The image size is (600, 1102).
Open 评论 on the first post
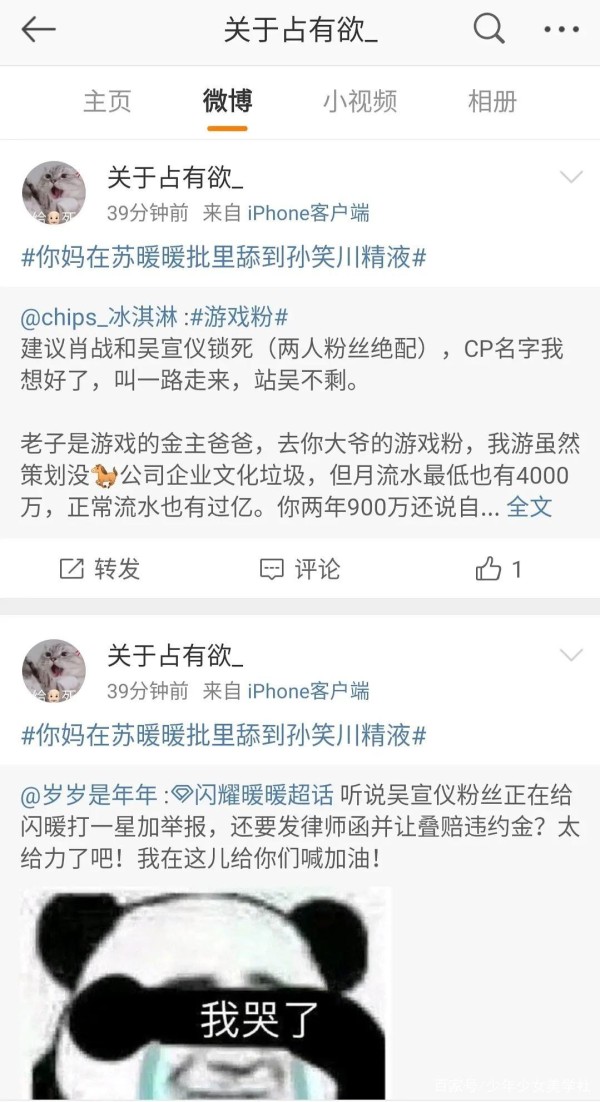coord(300,569)
